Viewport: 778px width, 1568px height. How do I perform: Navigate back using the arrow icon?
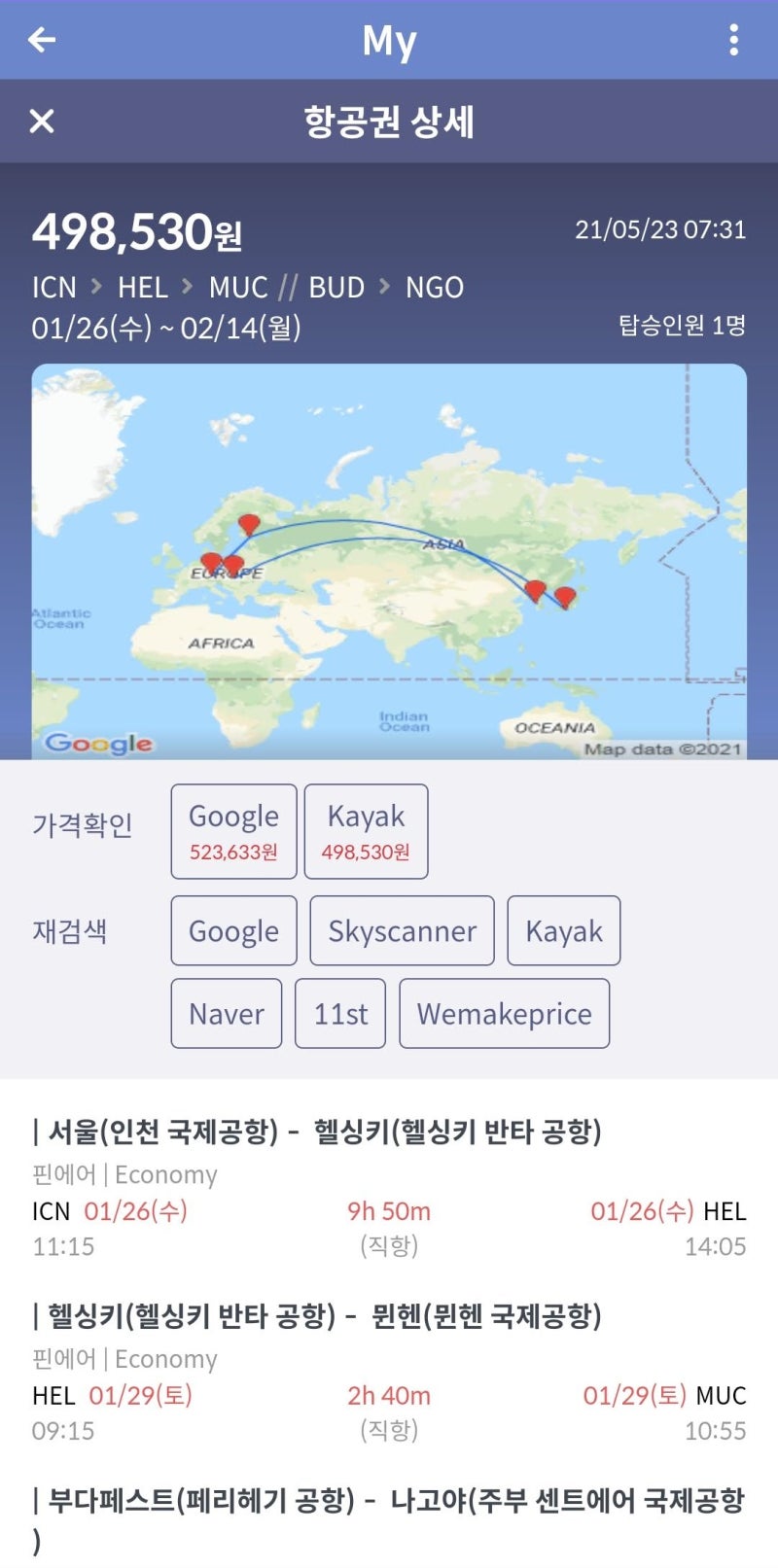(39, 39)
